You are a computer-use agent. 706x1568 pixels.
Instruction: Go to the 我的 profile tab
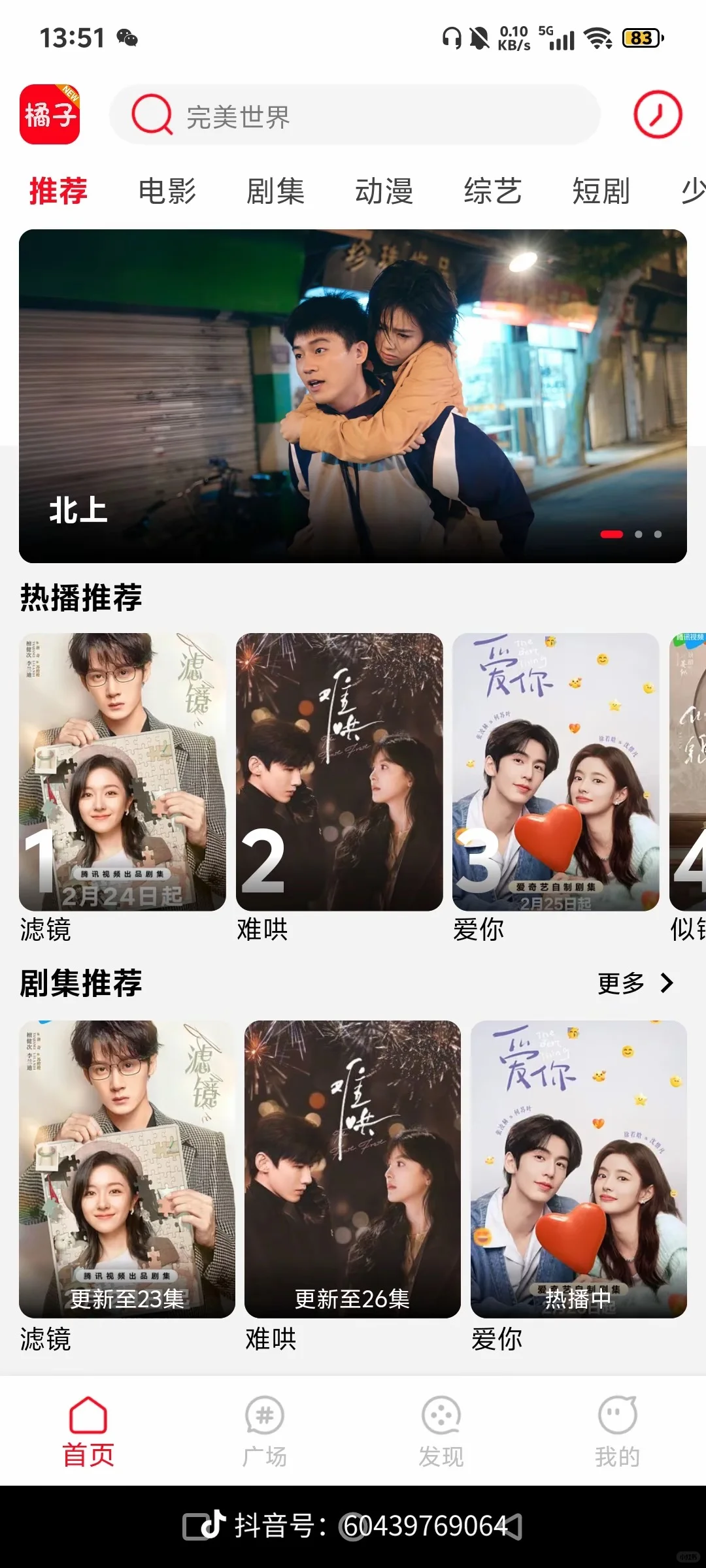(618, 1431)
